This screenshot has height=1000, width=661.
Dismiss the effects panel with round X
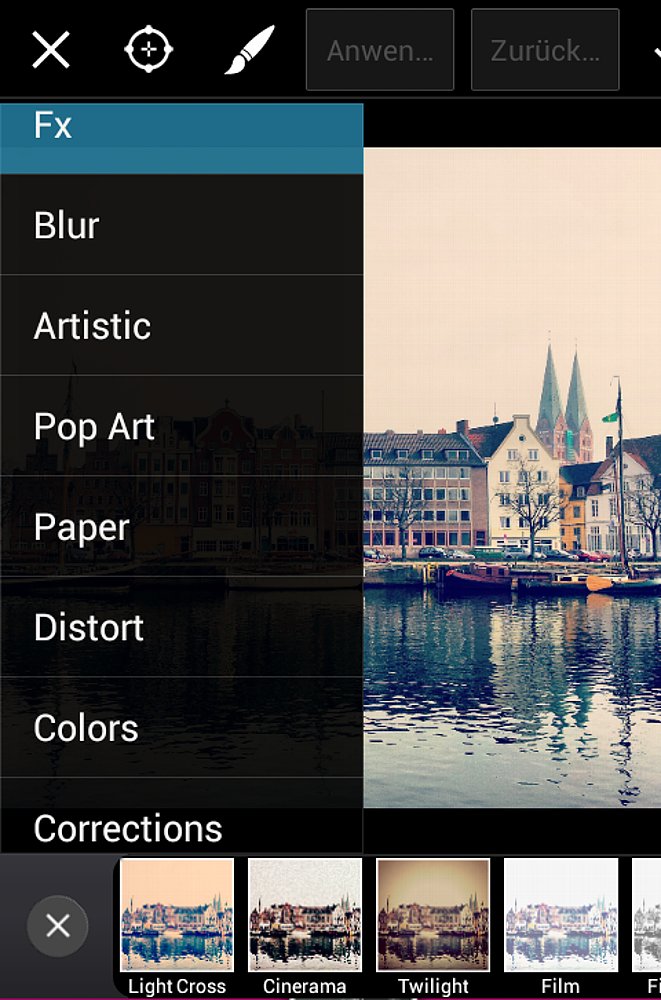point(57,926)
